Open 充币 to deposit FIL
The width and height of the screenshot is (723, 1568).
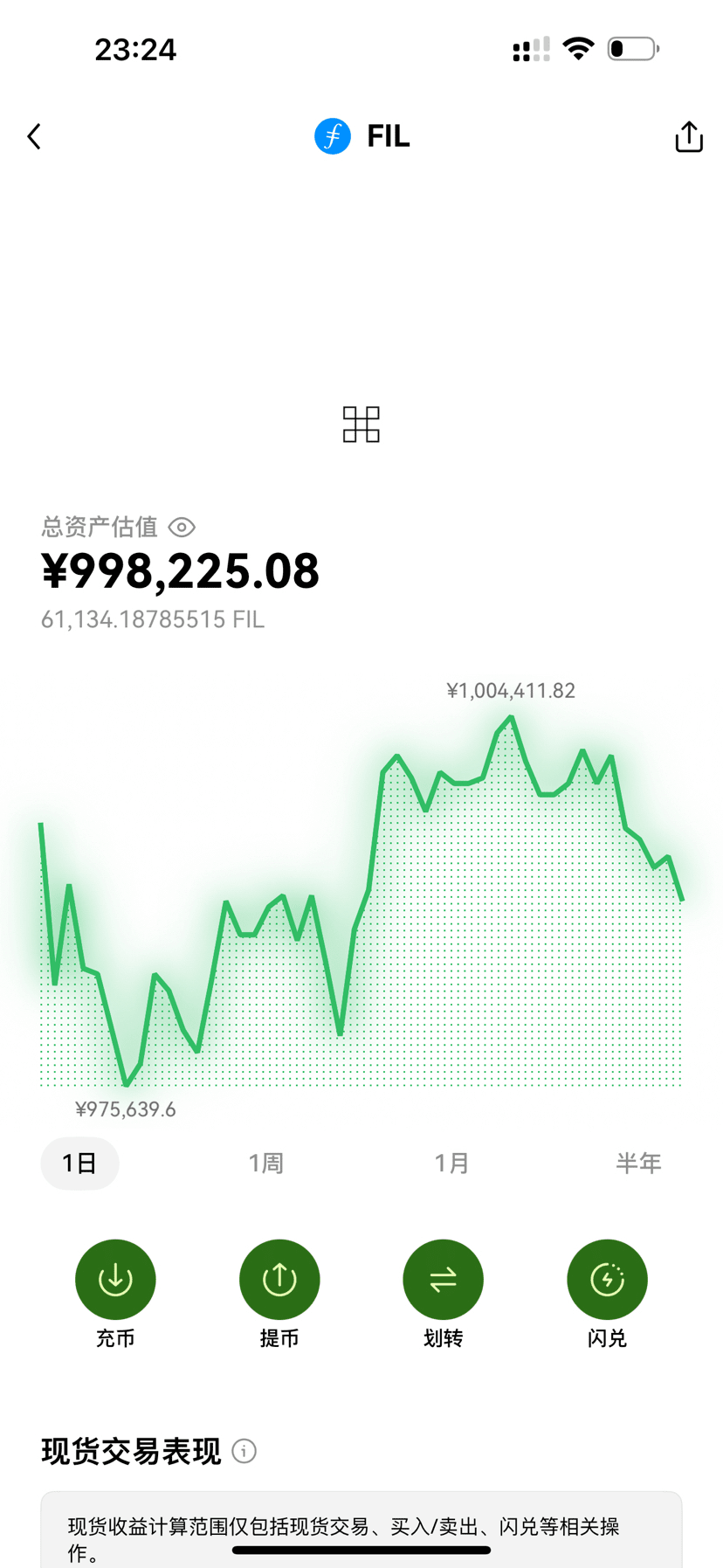point(115,1280)
